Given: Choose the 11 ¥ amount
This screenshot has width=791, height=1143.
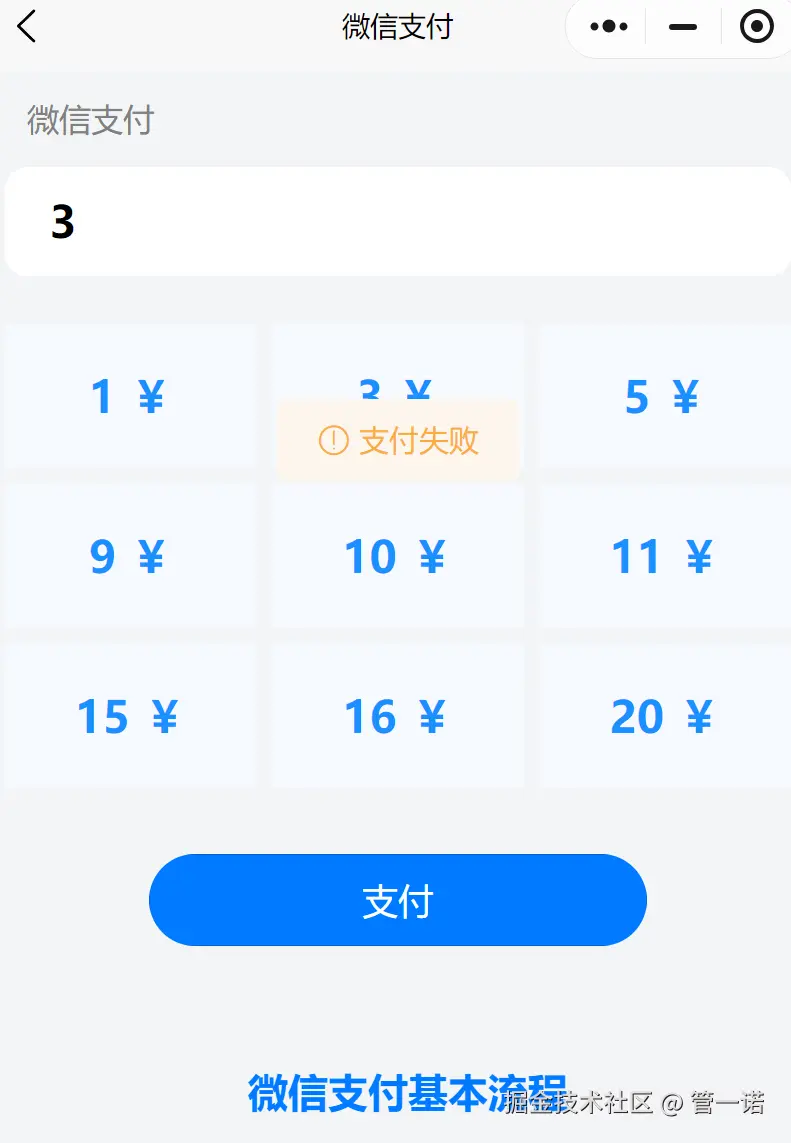Looking at the screenshot, I should (x=663, y=556).
